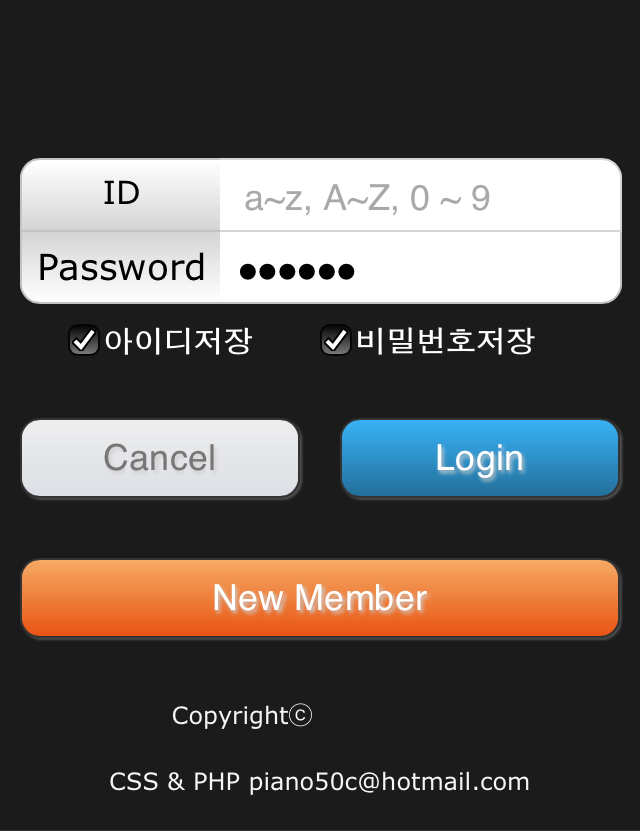This screenshot has height=831, width=640.
Task: Focus the Password field
Action: [420, 268]
